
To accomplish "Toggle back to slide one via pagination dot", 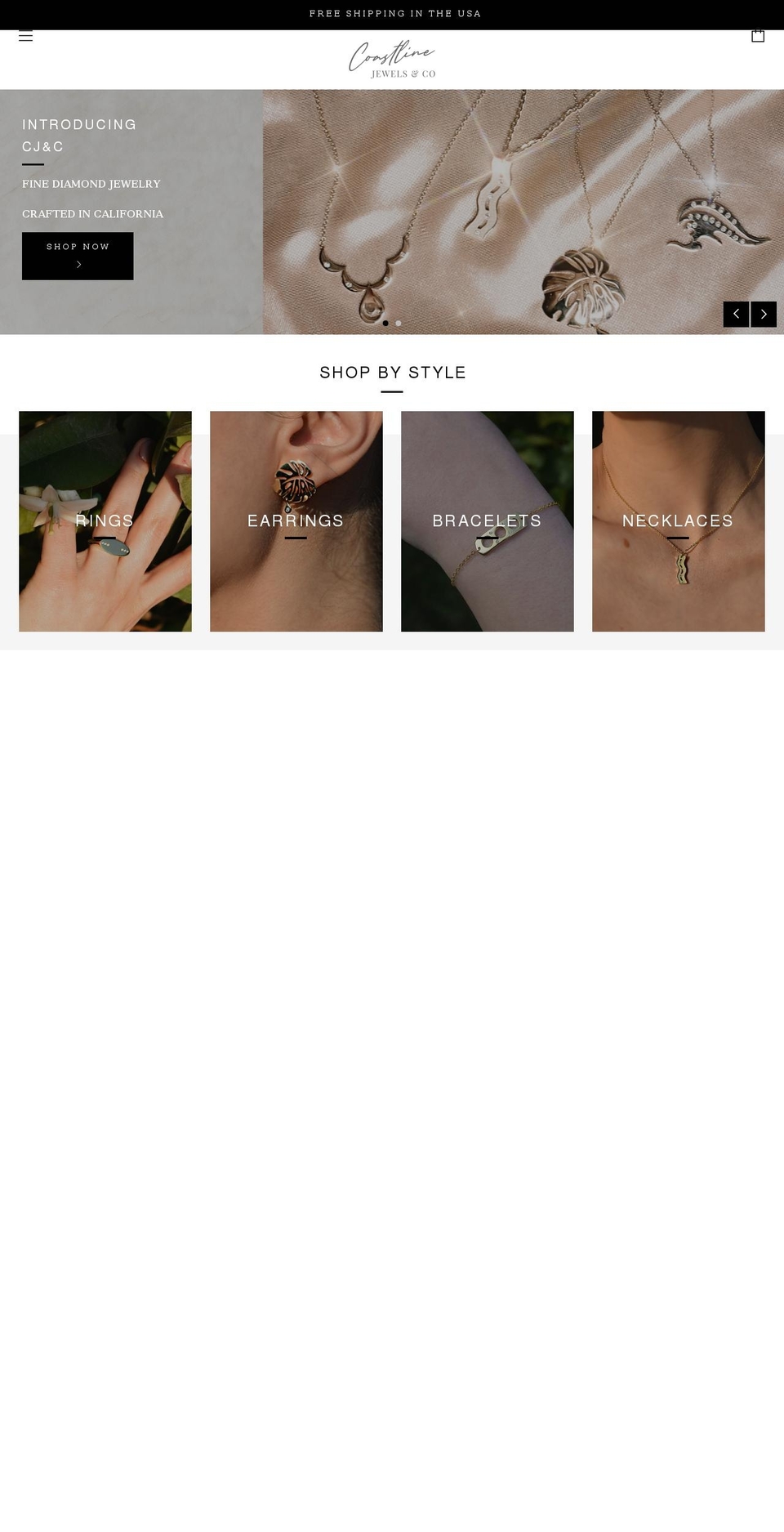I will (385, 323).
